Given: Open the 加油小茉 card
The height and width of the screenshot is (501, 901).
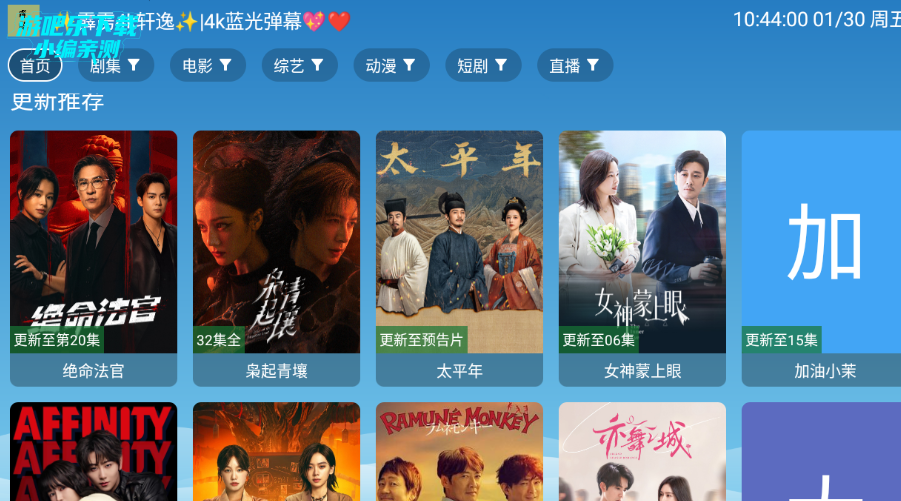Looking at the screenshot, I should point(822,257).
